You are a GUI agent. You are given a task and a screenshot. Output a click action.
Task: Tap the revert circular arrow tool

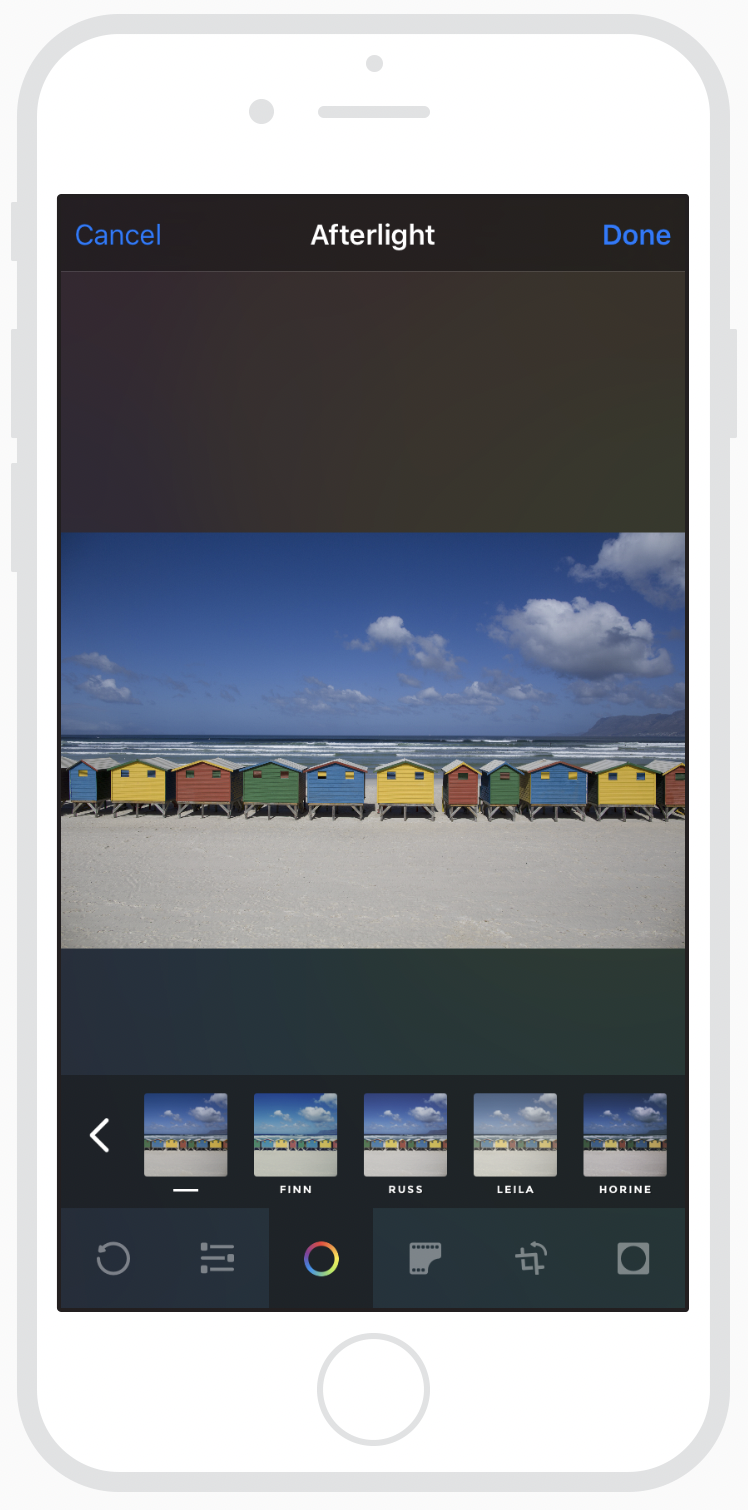113,1258
